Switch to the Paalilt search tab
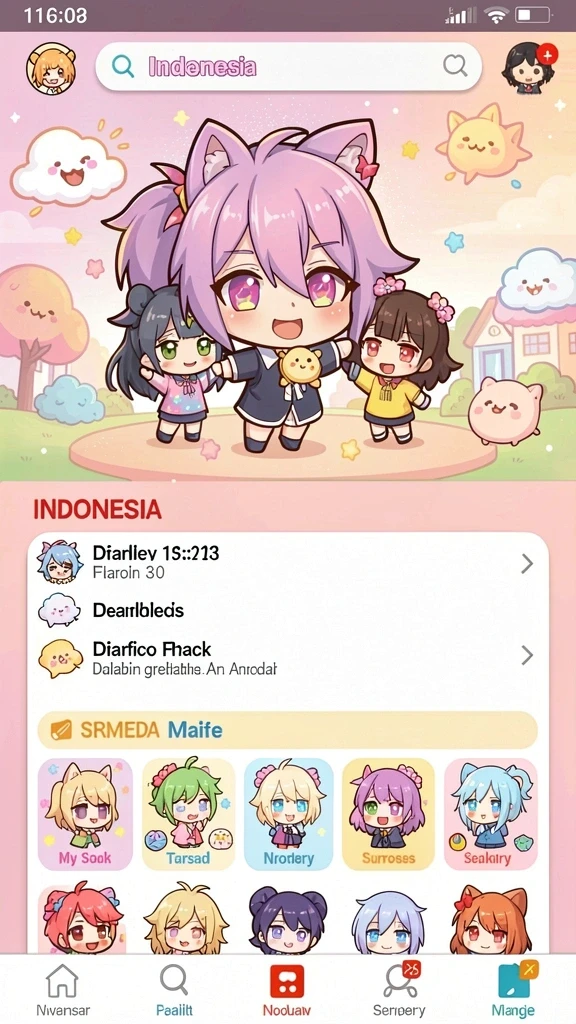Viewport: 576px width, 1024px height. [174, 990]
